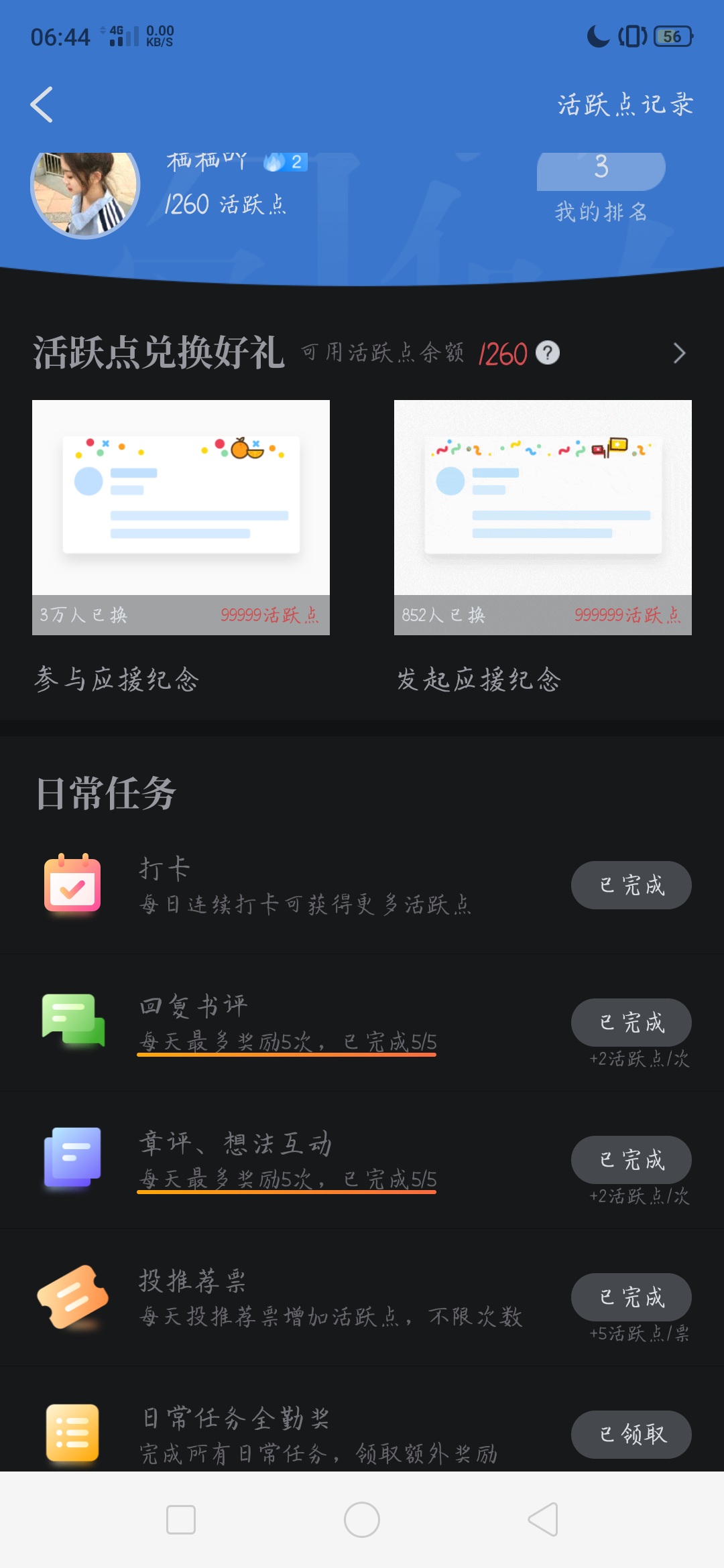Expand 活跃点兑换好礼 using the right chevron
The image size is (724, 1568).
(x=679, y=353)
